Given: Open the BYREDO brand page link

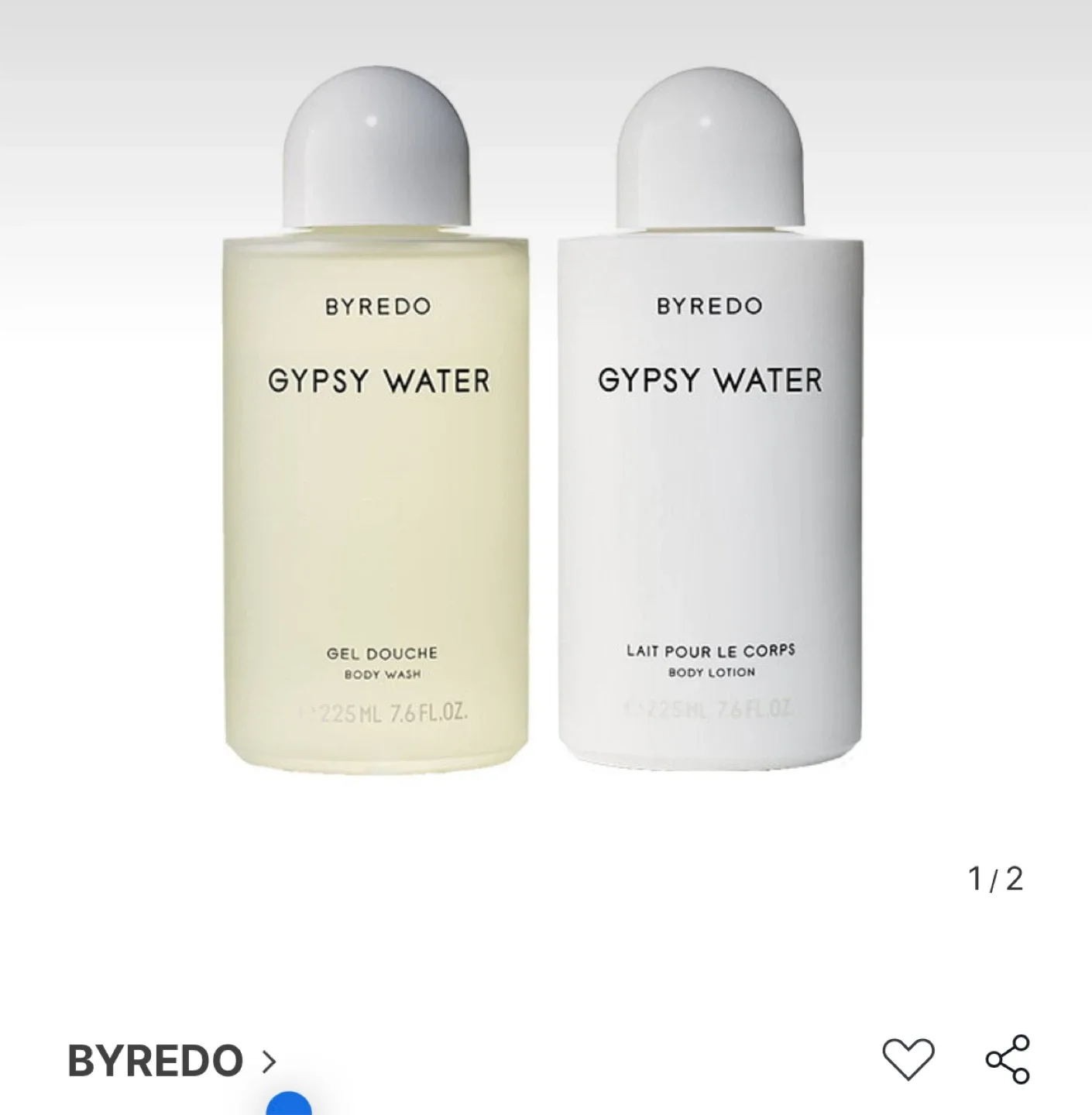Looking at the screenshot, I should tap(171, 1060).
